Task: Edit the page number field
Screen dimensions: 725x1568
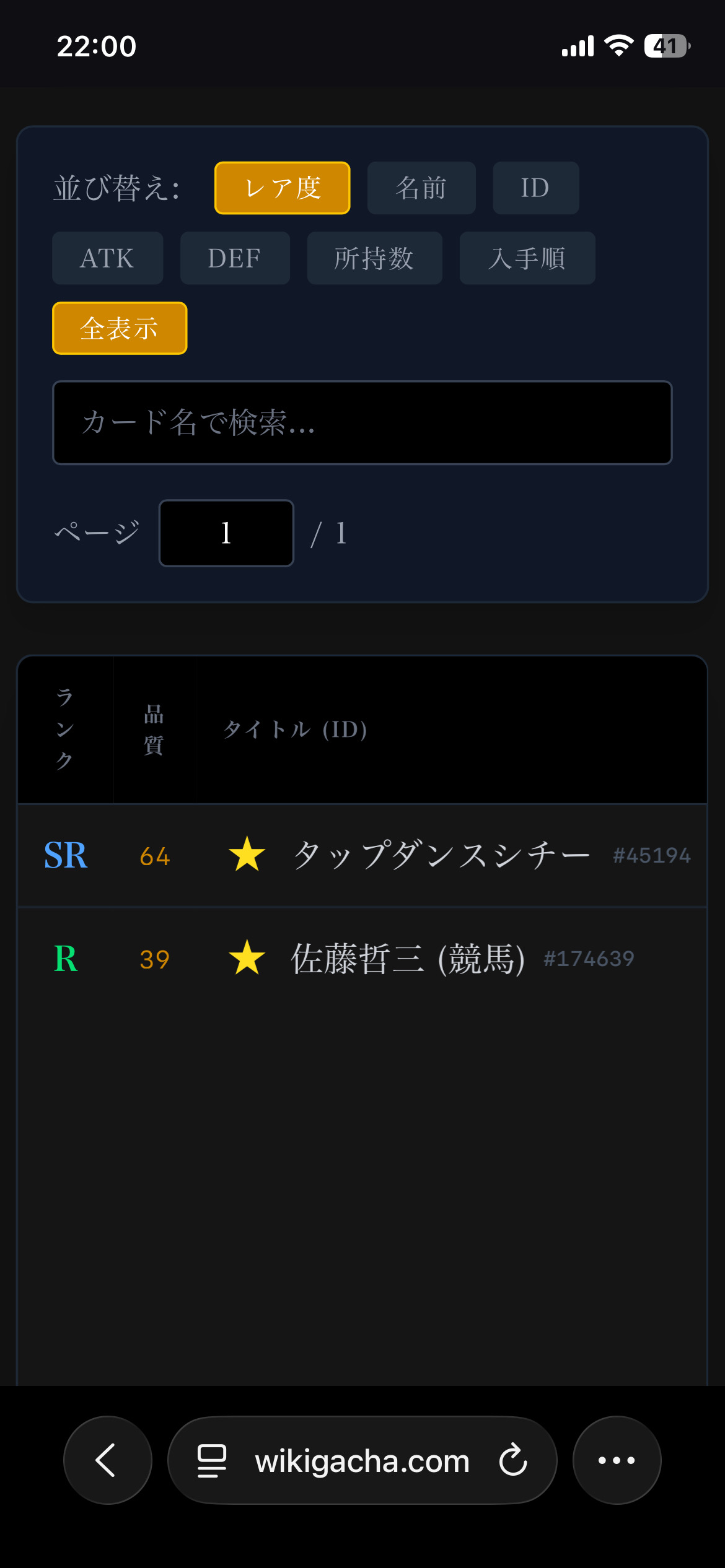Action: pos(226,533)
